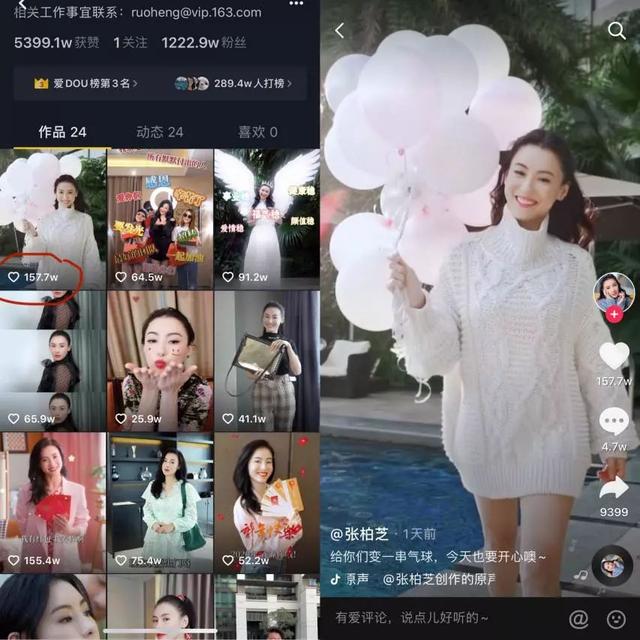Viewport: 640px width, 640px height.
Task: Switch to the 动态 24 tab
Action: click(x=160, y=132)
